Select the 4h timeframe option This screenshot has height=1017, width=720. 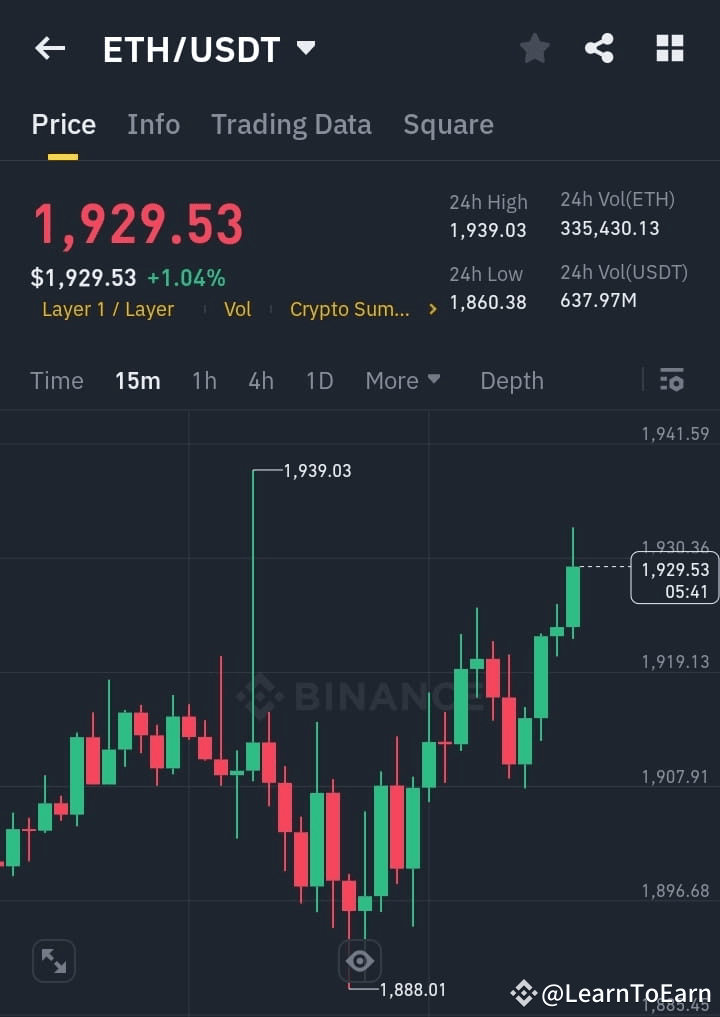(261, 380)
